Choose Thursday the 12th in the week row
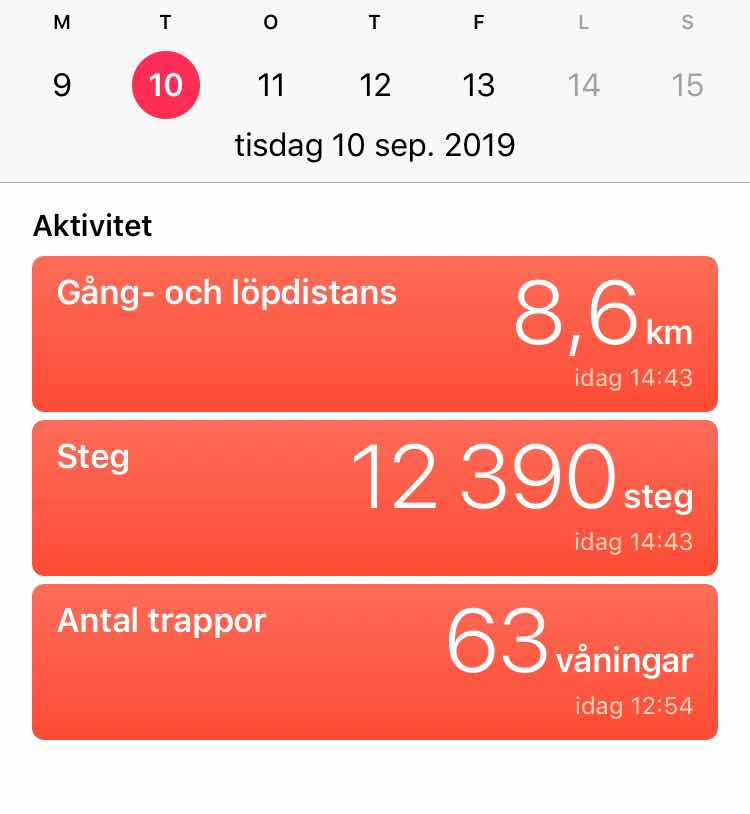This screenshot has height=814, width=750. 374,85
